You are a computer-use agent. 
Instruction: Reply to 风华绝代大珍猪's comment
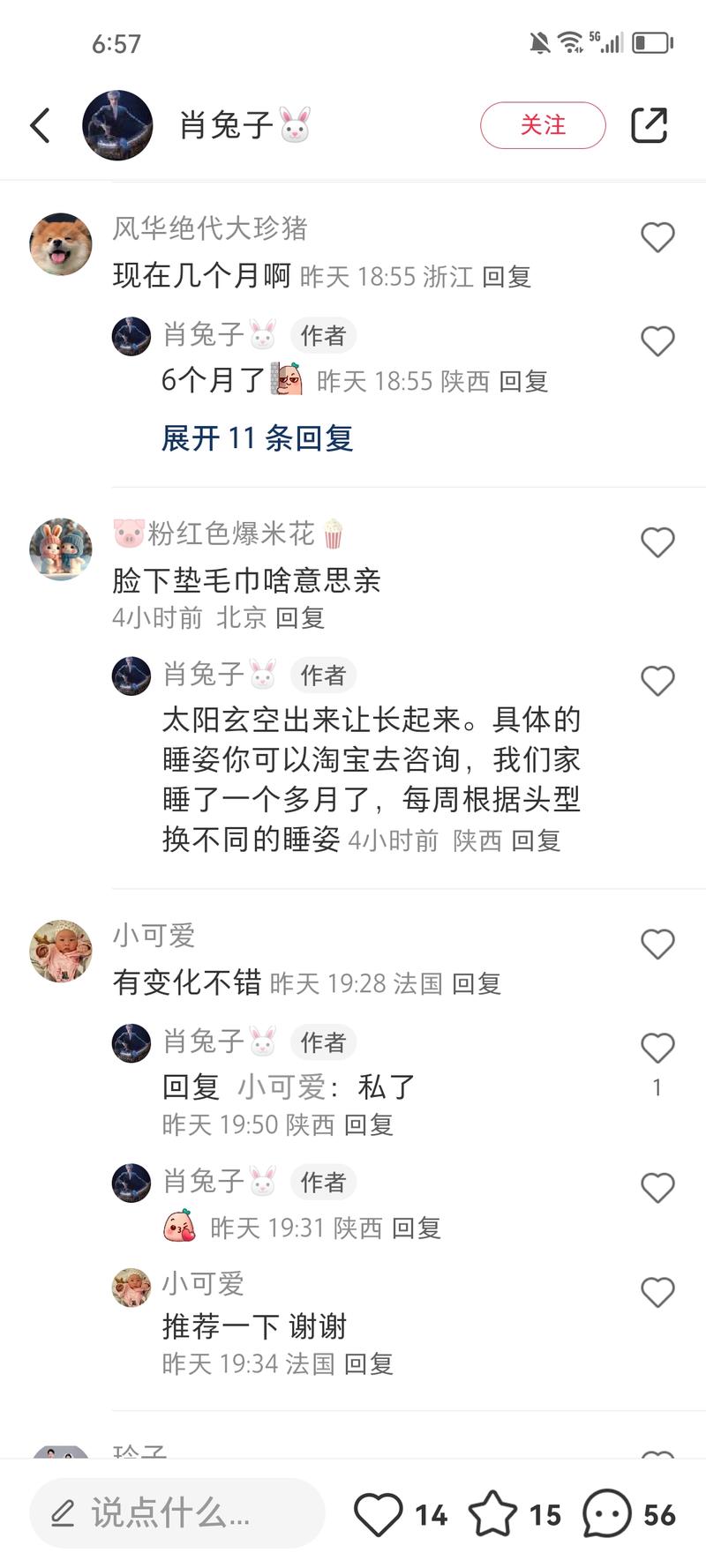click(507, 277)
